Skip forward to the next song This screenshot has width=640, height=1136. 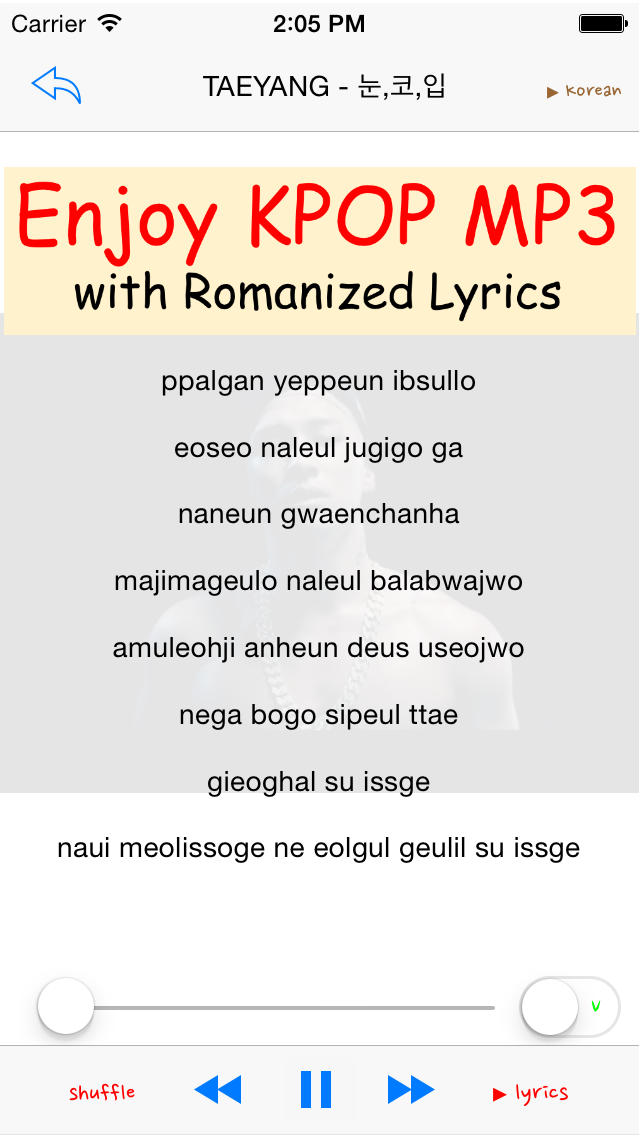410,1090
